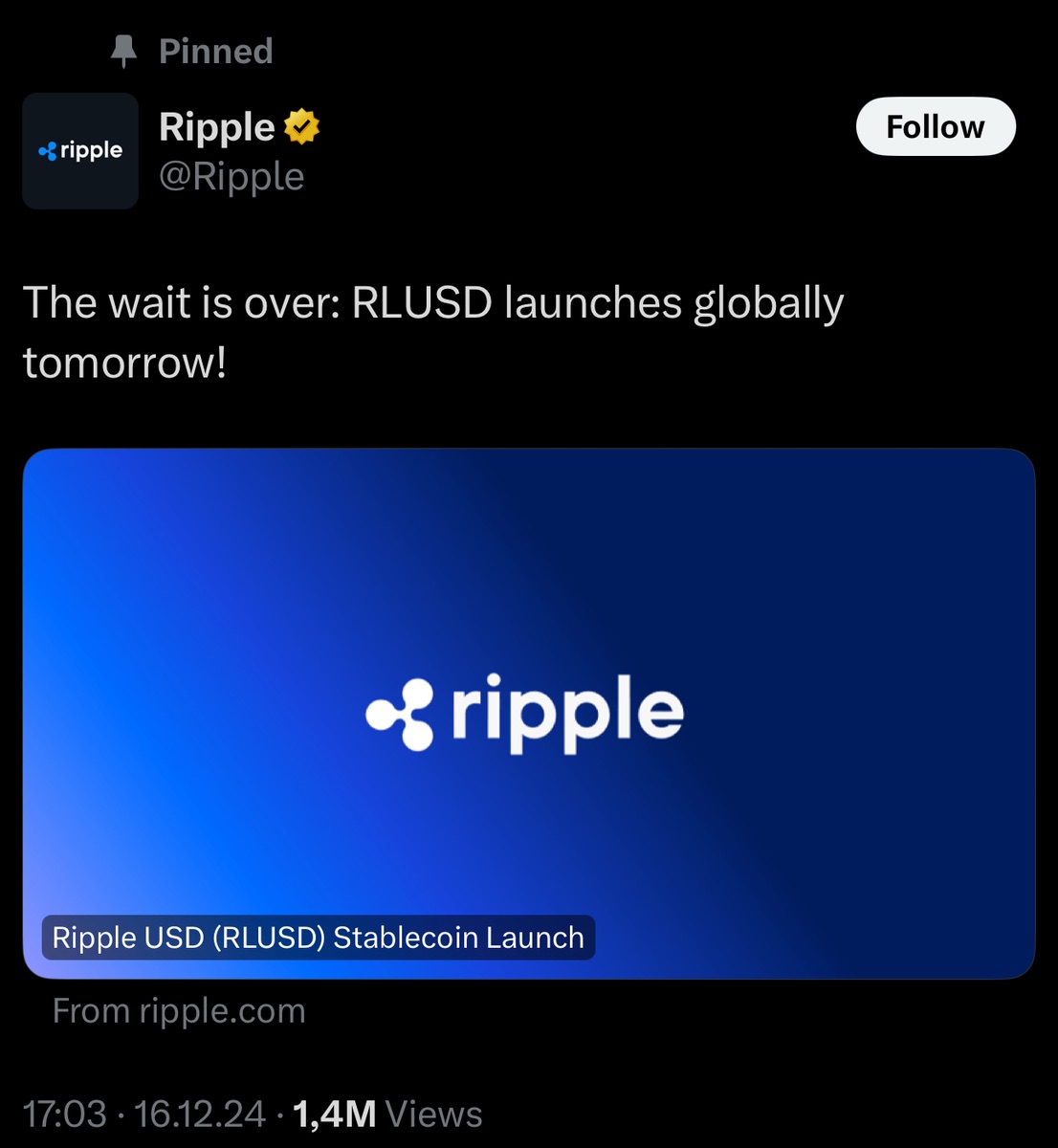Open Ripple's profile picture
The height and width of the screenshot is (1148, 1058).
[80, 151]
